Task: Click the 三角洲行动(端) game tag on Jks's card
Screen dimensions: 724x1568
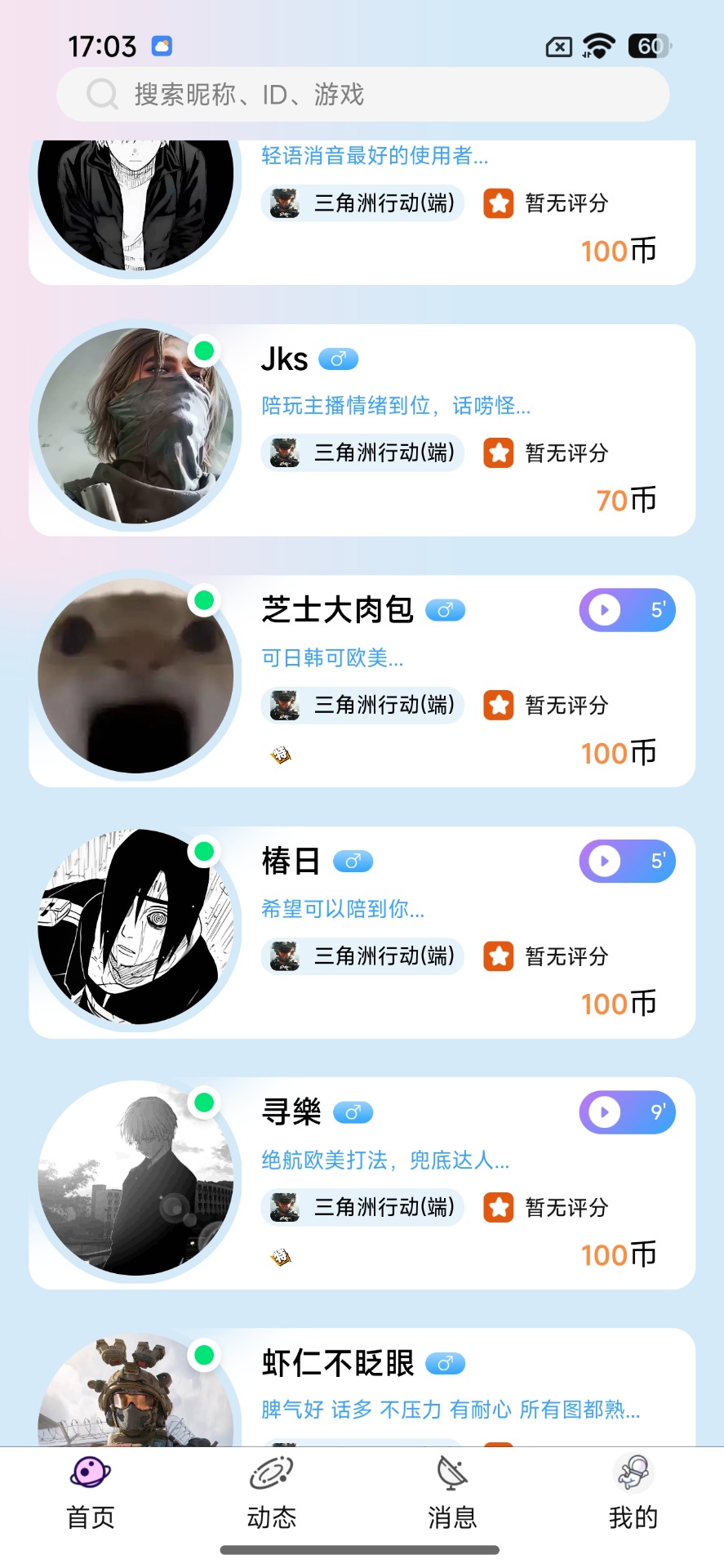Action: [x=362, y=452]
